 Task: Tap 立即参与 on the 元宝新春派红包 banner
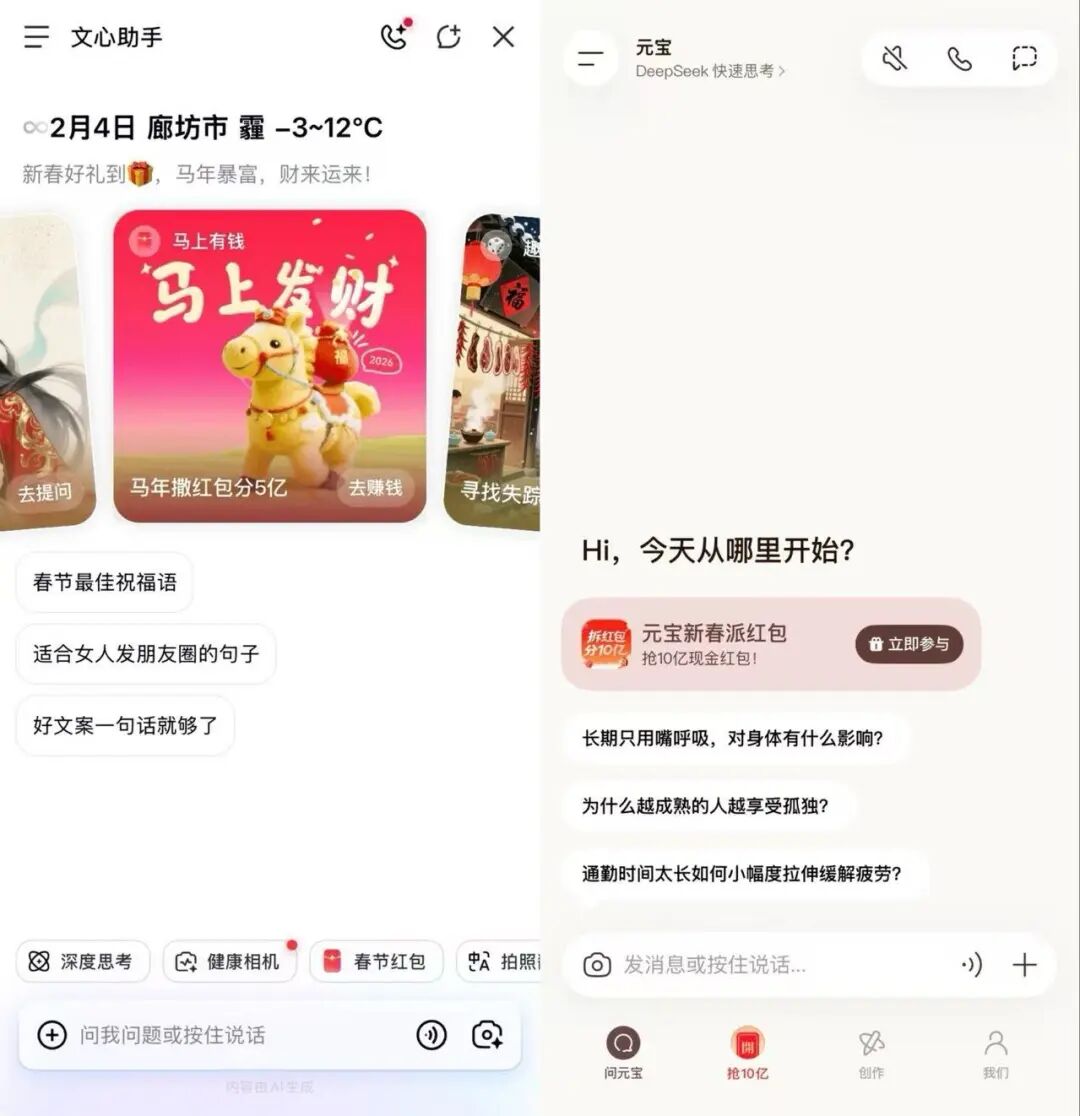[909, 644]
